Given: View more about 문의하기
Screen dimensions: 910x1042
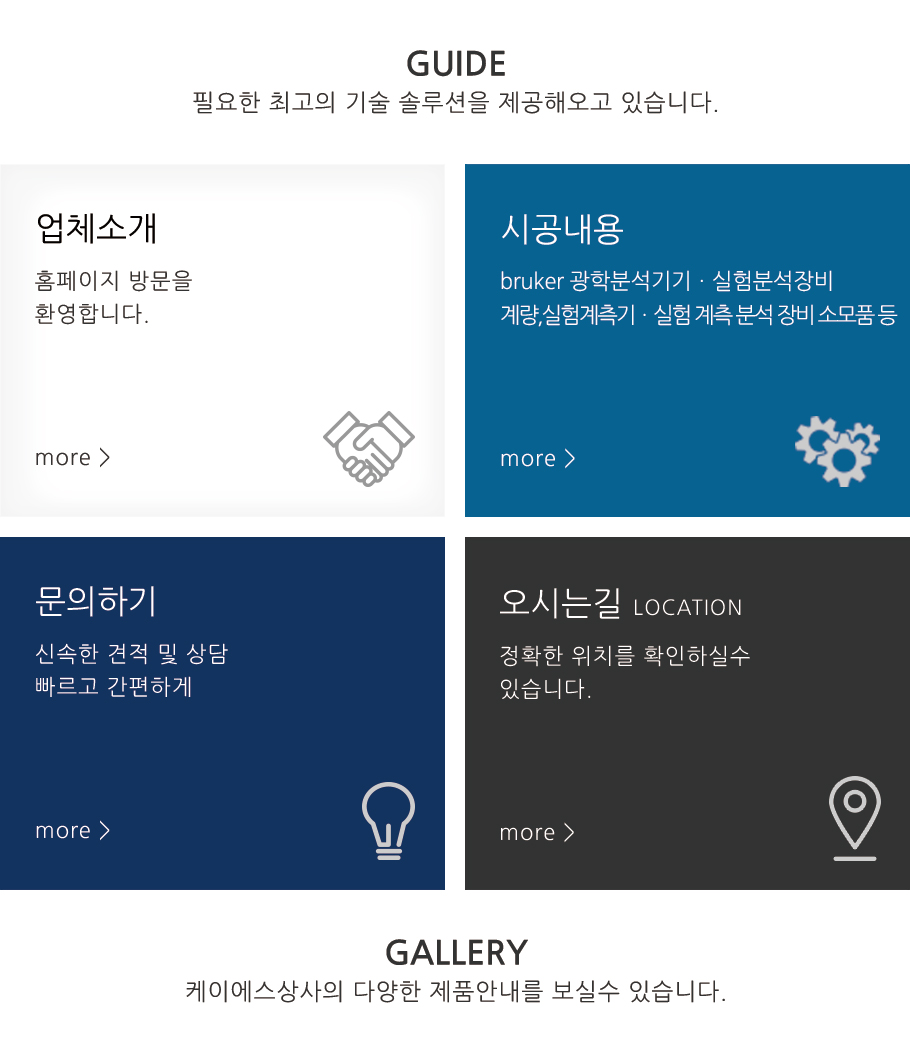Looking at the screenshot, I should (x=72, y=831).
